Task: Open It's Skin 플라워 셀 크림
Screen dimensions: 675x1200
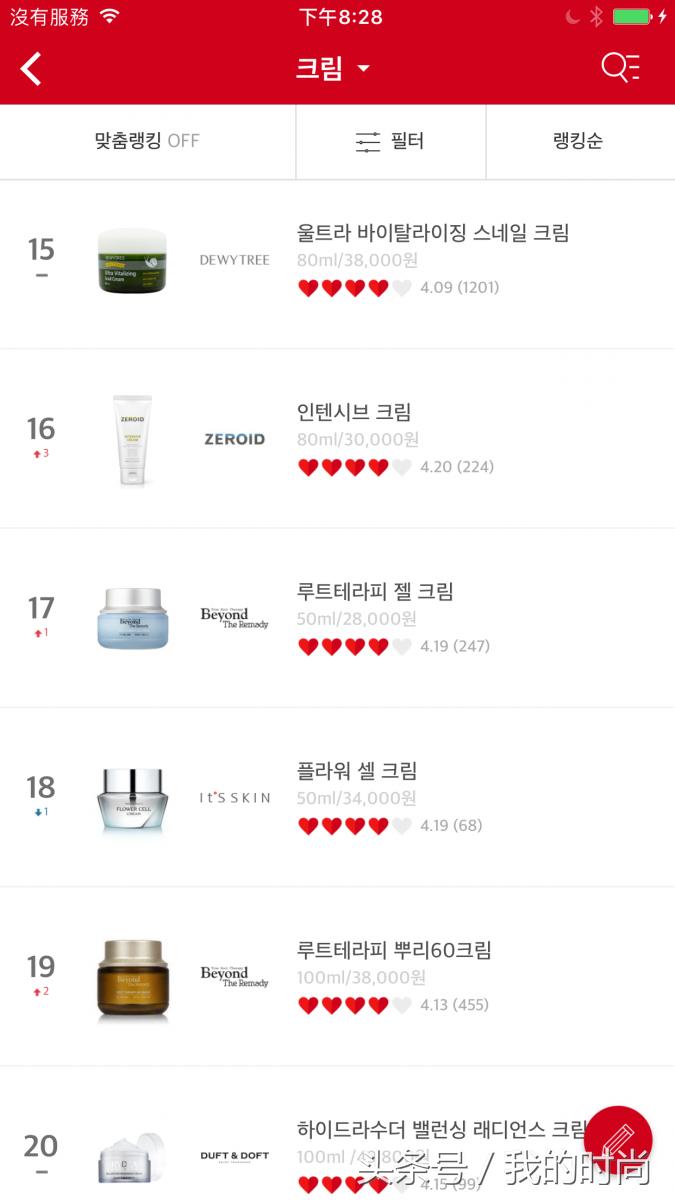Action: coord(357,771)
